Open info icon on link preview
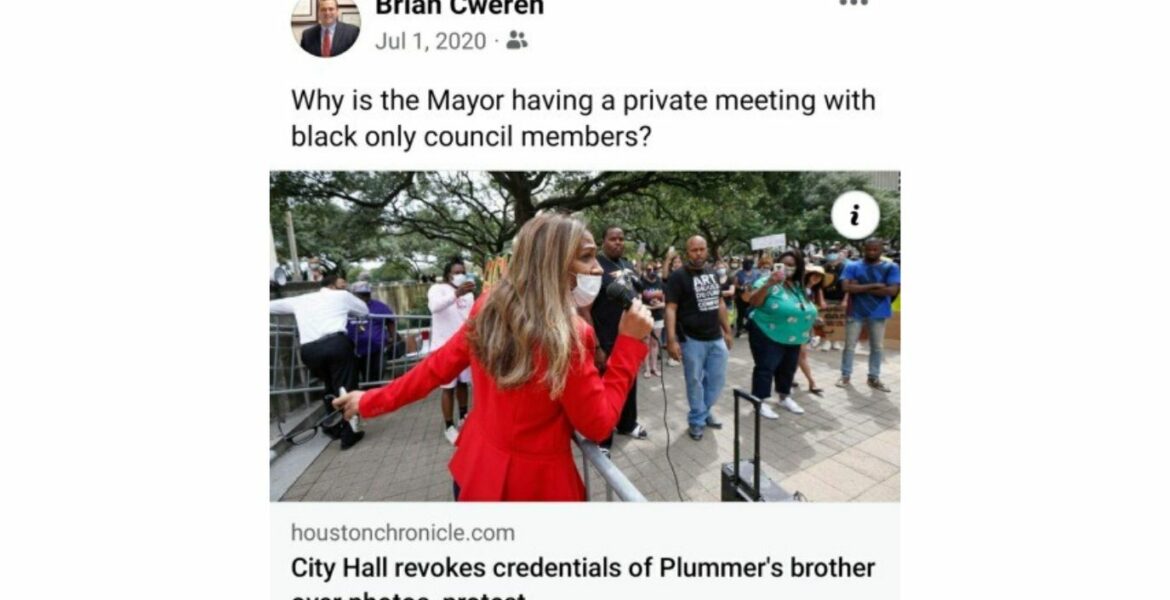The height and width of the screenshot is (600, 1170). click(x=855, y=215)
